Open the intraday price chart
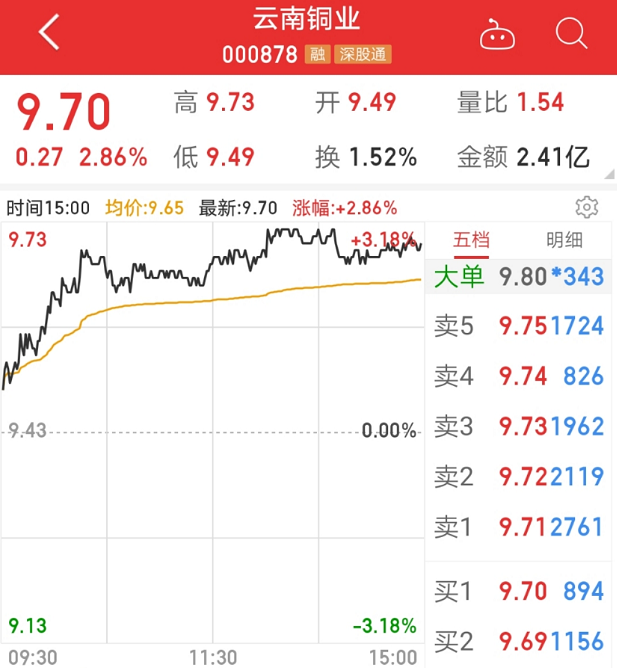617x668 pixels. click(212, 430)
